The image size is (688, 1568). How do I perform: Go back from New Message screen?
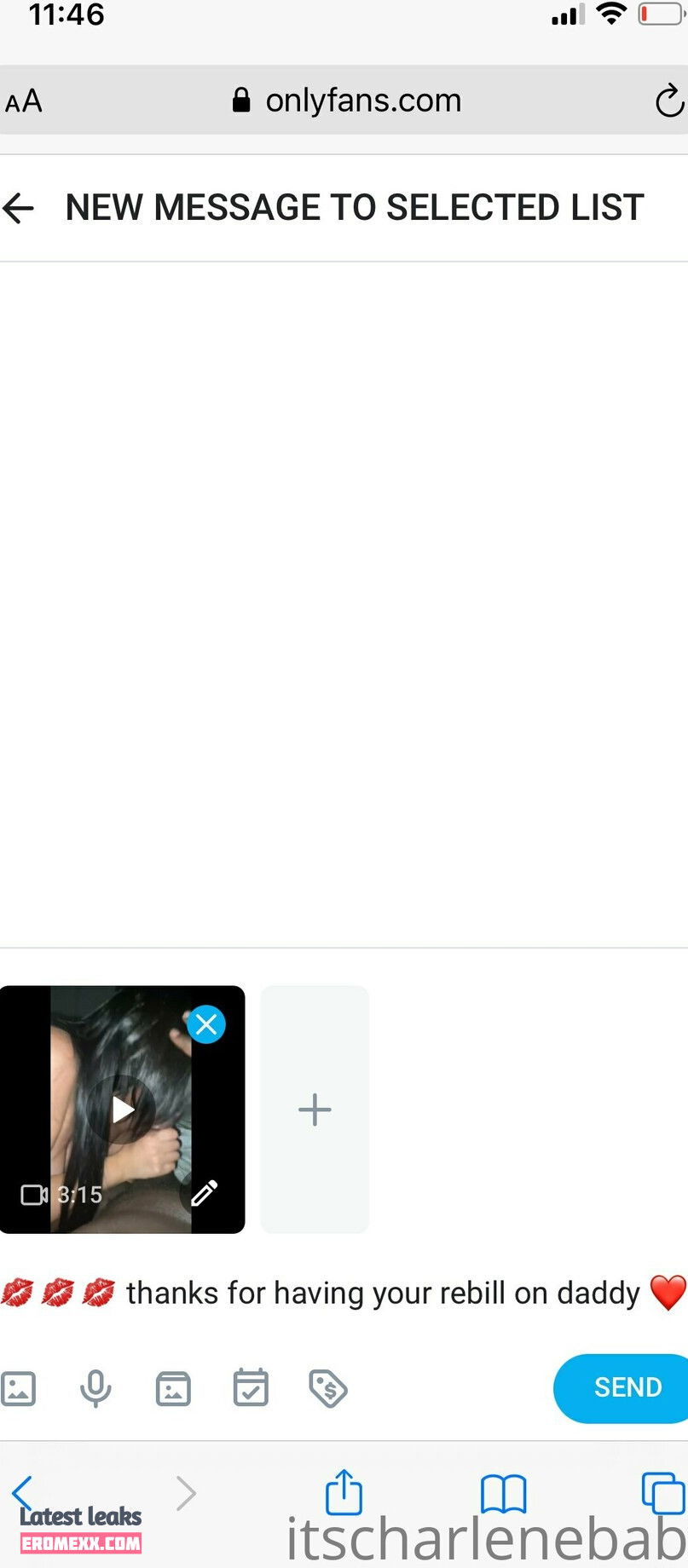(19, 208)
